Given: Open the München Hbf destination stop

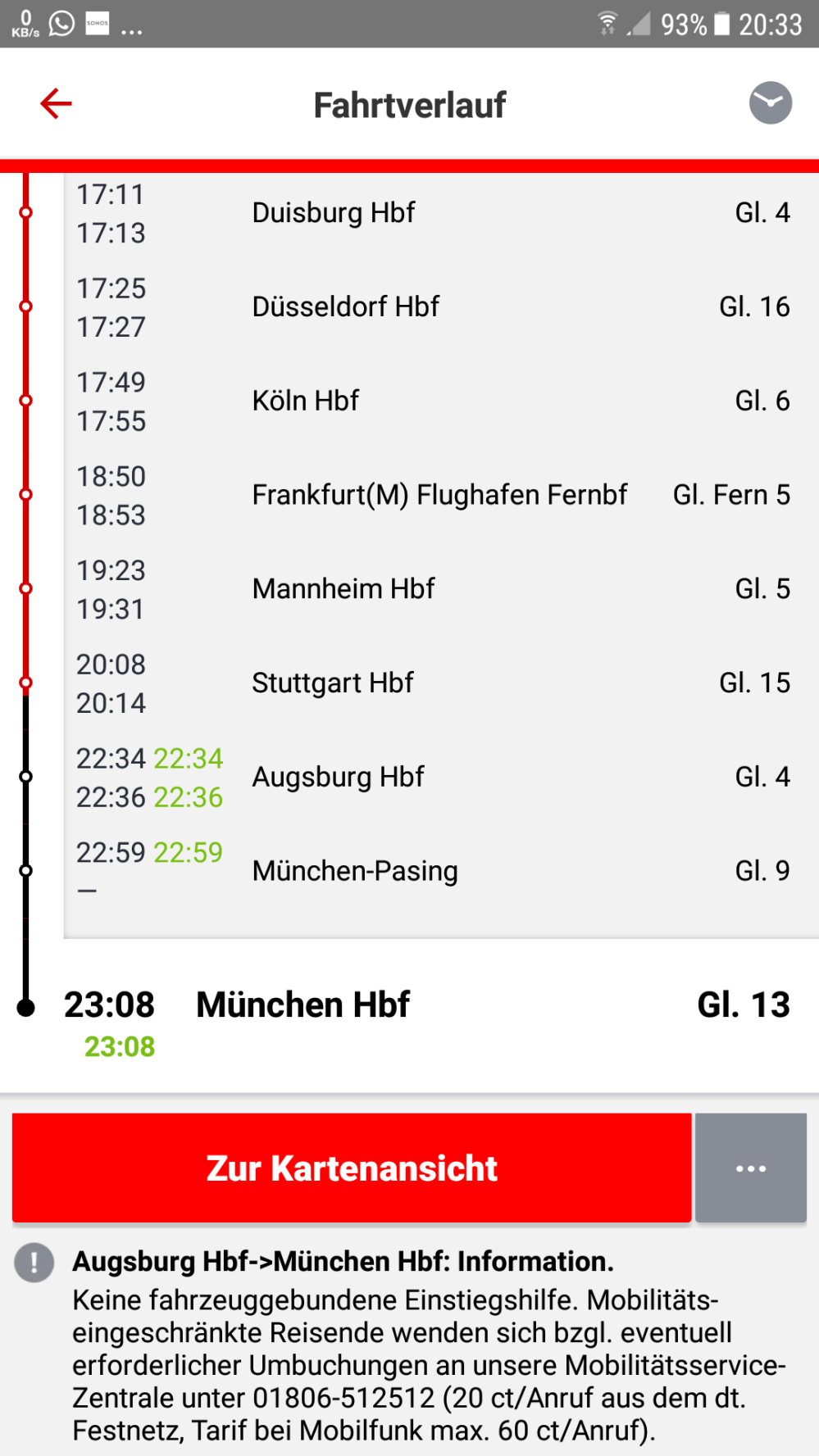Looking at the screenshot, I should tap(303, 1005).
